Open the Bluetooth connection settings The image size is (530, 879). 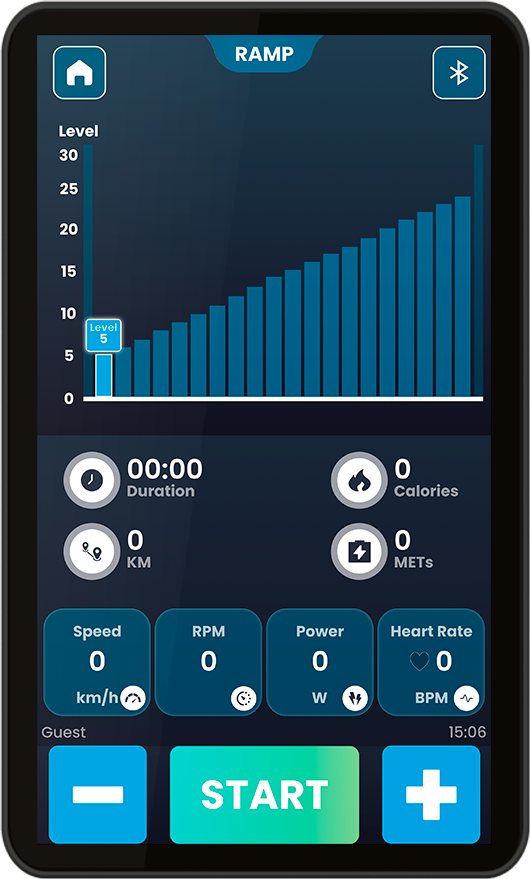pos(459,73)
